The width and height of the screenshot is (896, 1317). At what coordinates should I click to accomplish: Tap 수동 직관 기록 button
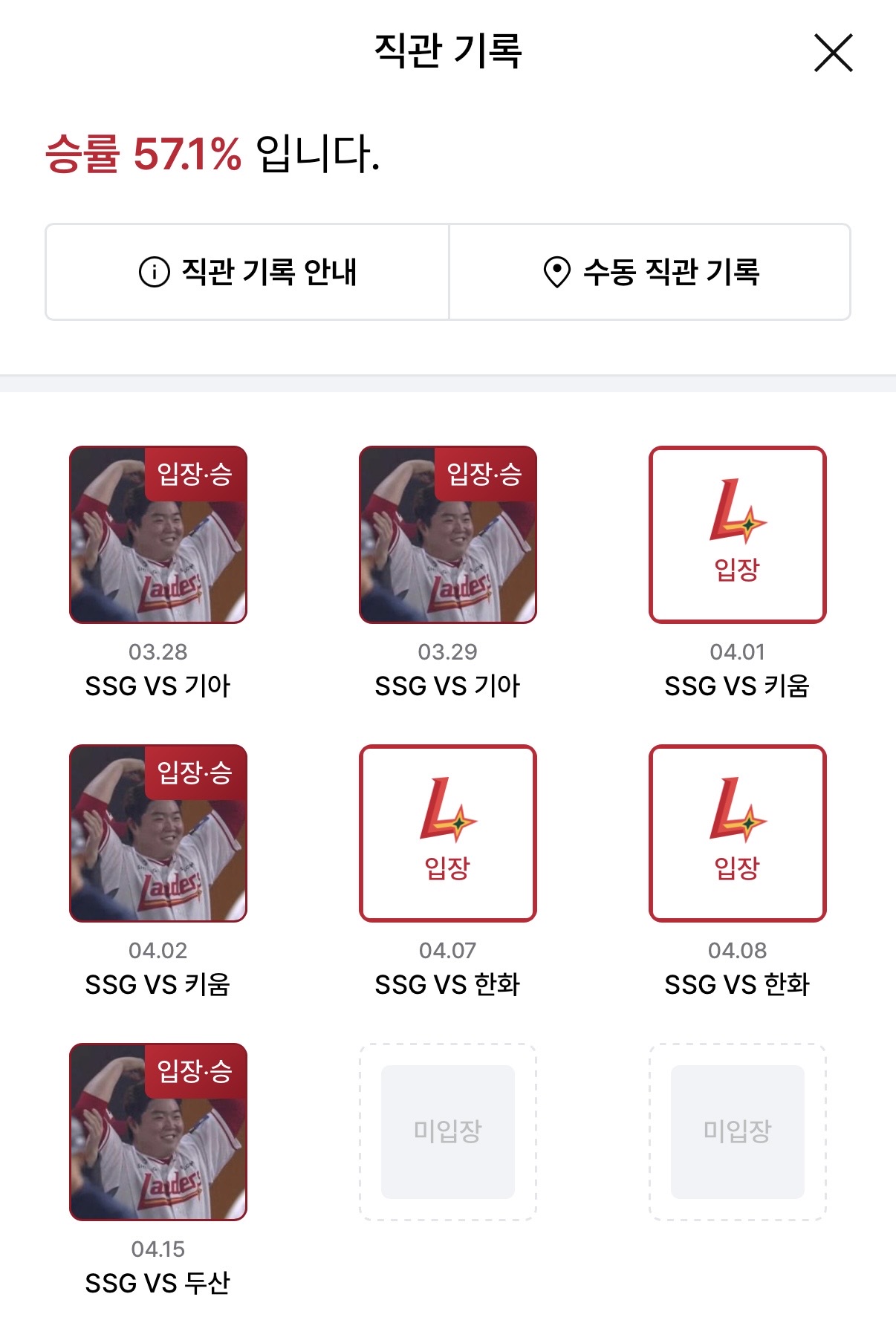pos(650,272)
